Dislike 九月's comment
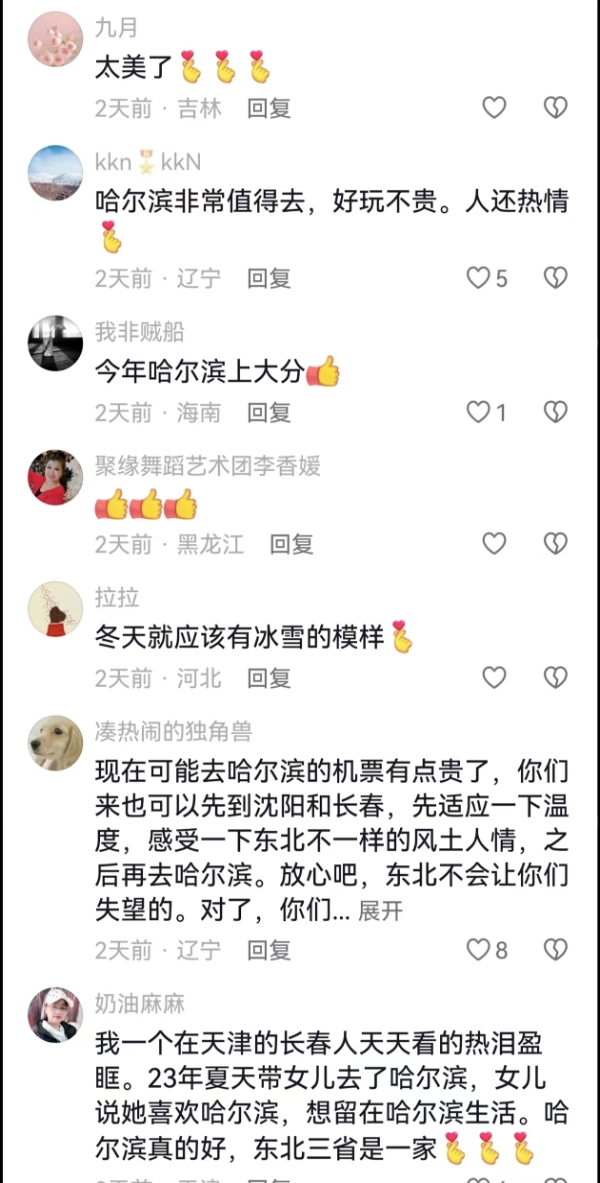The height and width of the screenshot is (1183, 600). pyautogui.click(x=555, y=108)
